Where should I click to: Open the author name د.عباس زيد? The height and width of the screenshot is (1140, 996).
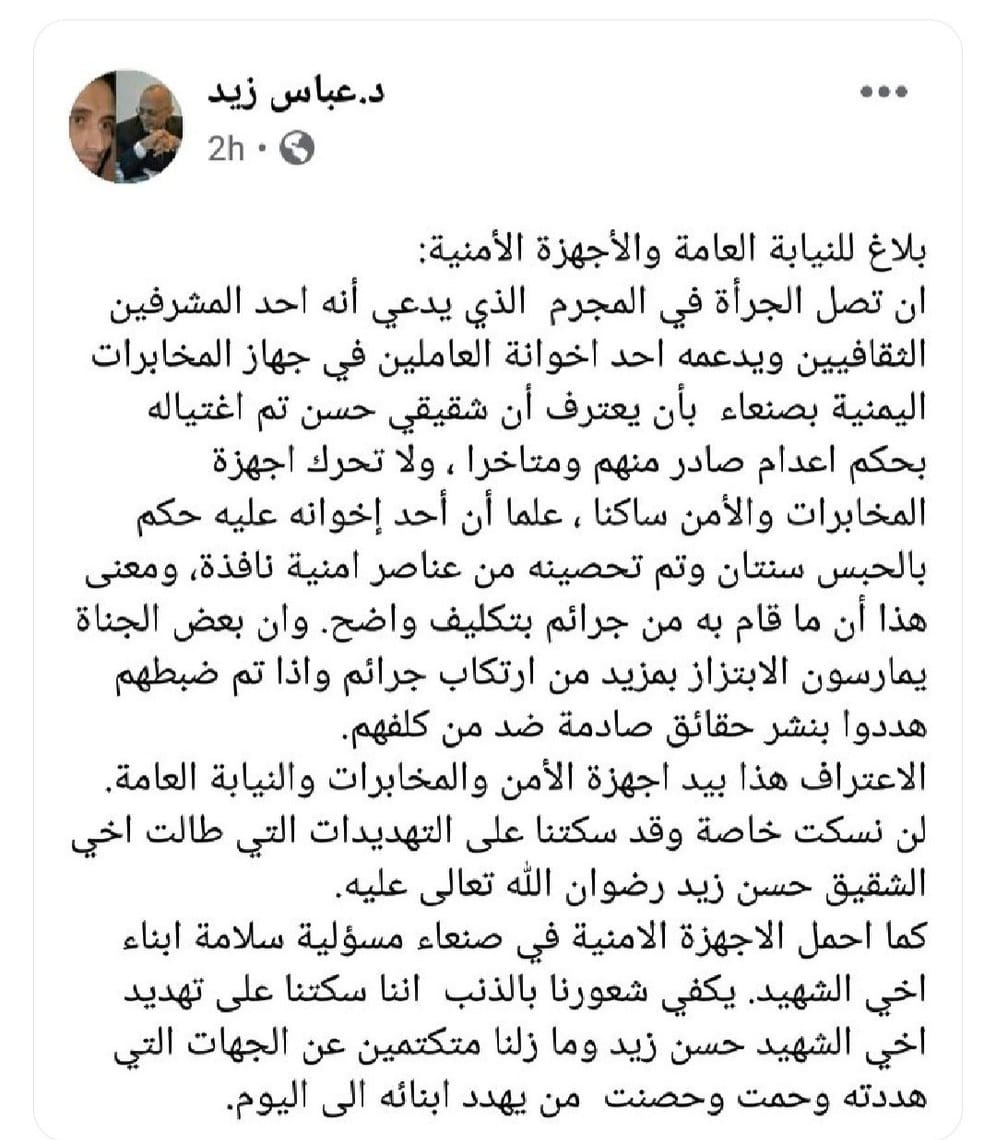[296, 93]
